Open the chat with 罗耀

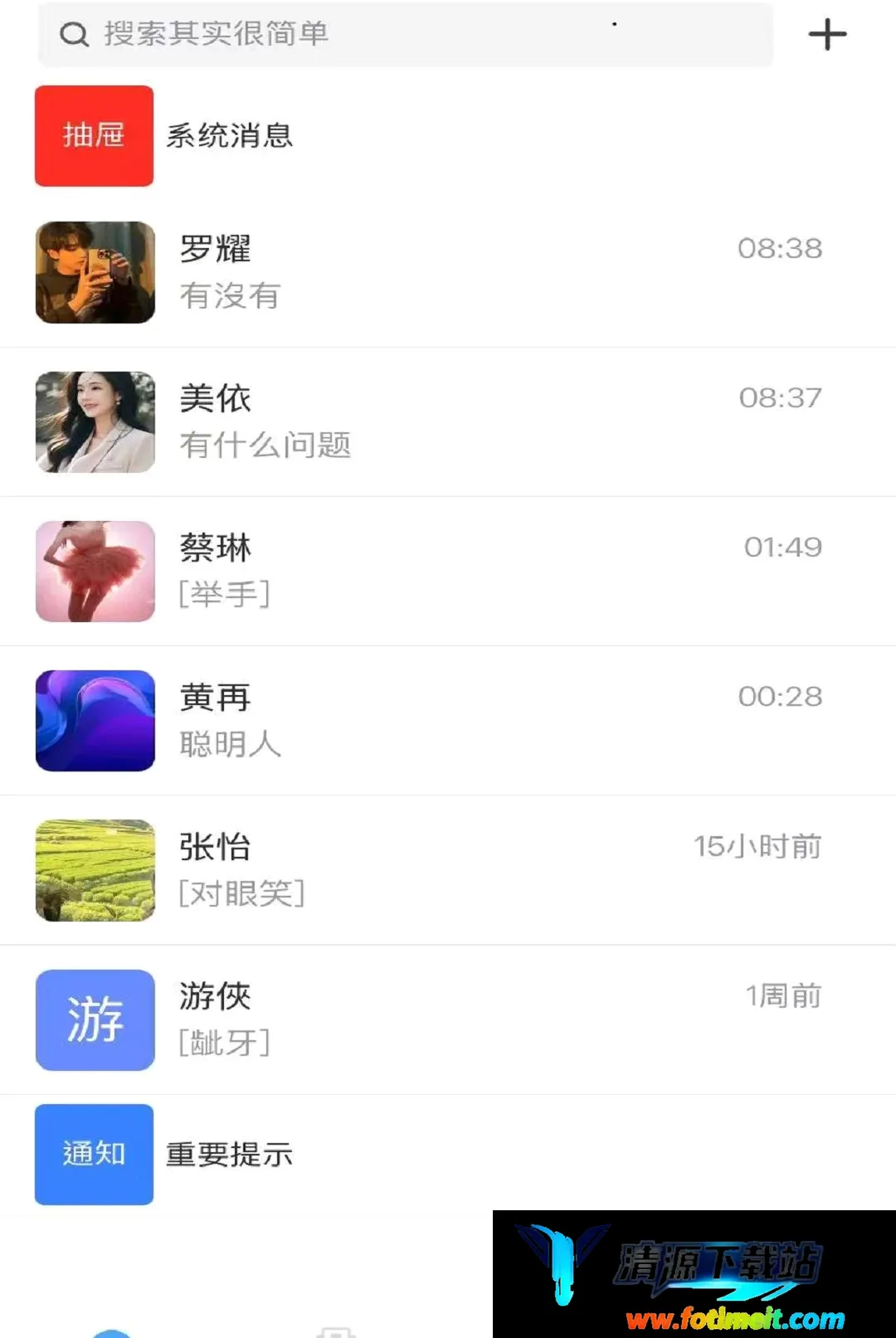point(448,272)
